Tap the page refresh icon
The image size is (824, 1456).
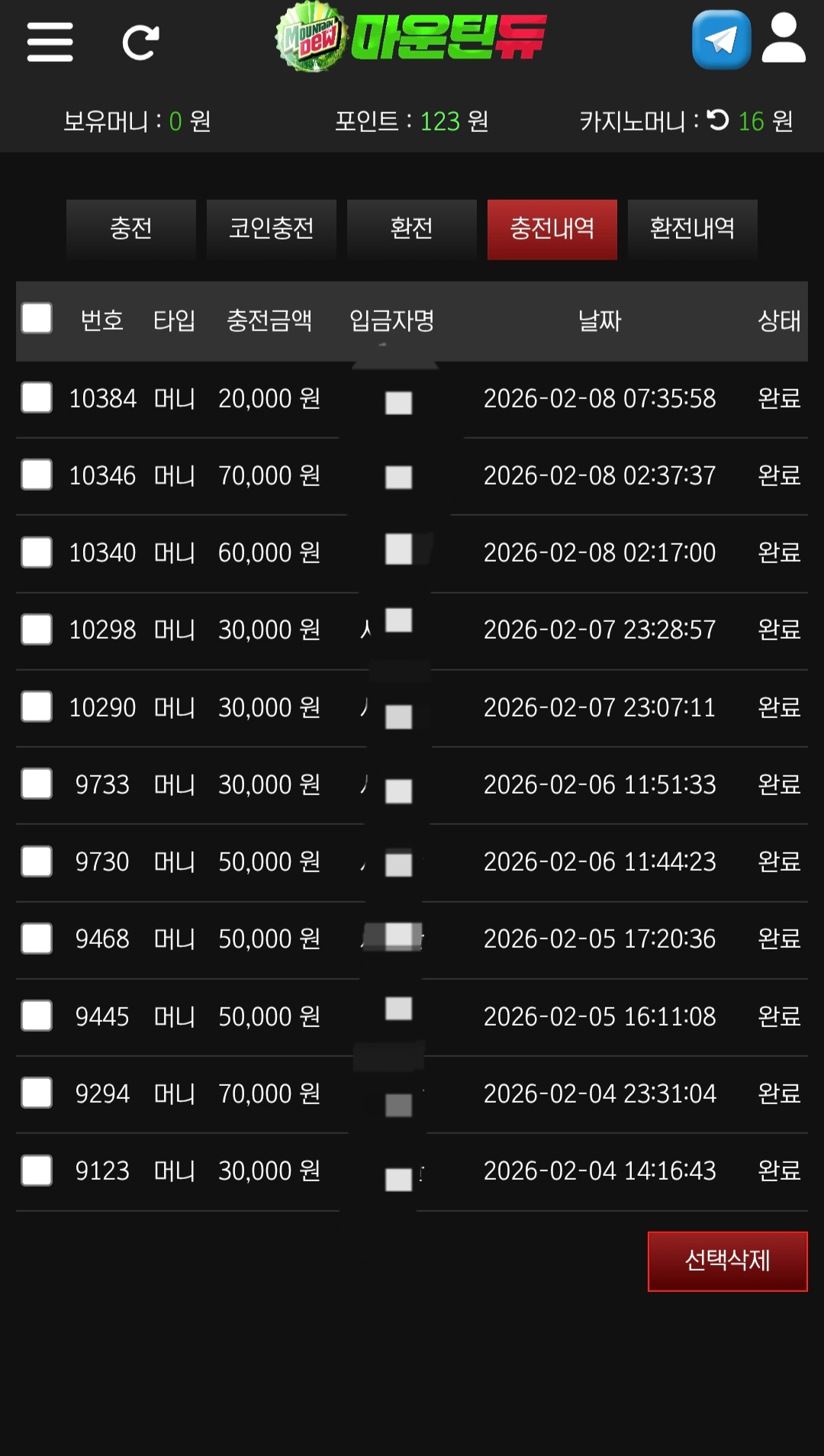[141, 43]
